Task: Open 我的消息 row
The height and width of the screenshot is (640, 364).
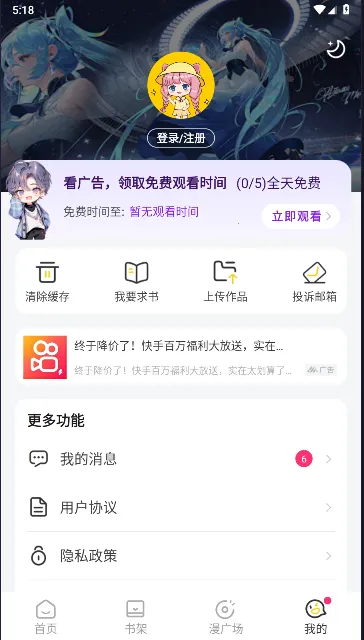Action: coord(181,459)
